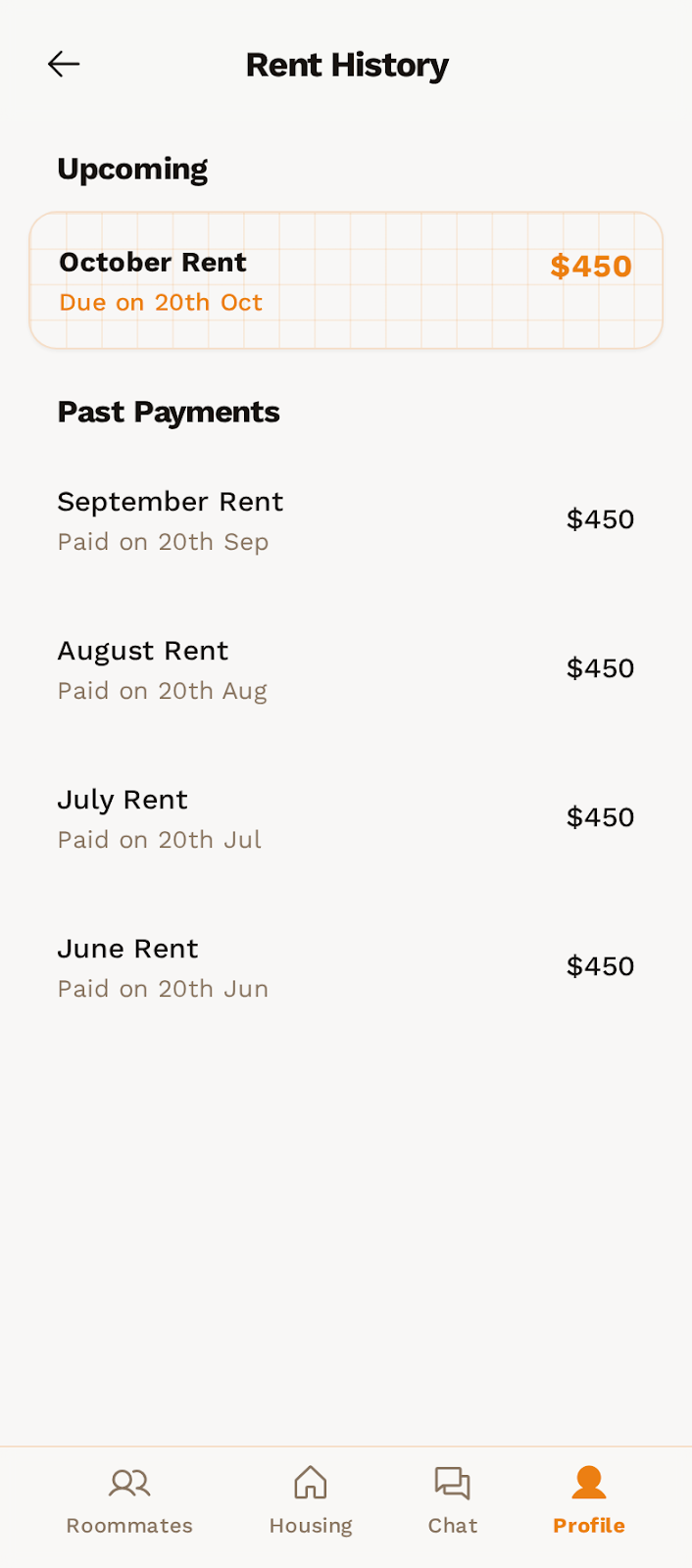Open the August Rent payment

pyautogui.click(x=346, y=669)
